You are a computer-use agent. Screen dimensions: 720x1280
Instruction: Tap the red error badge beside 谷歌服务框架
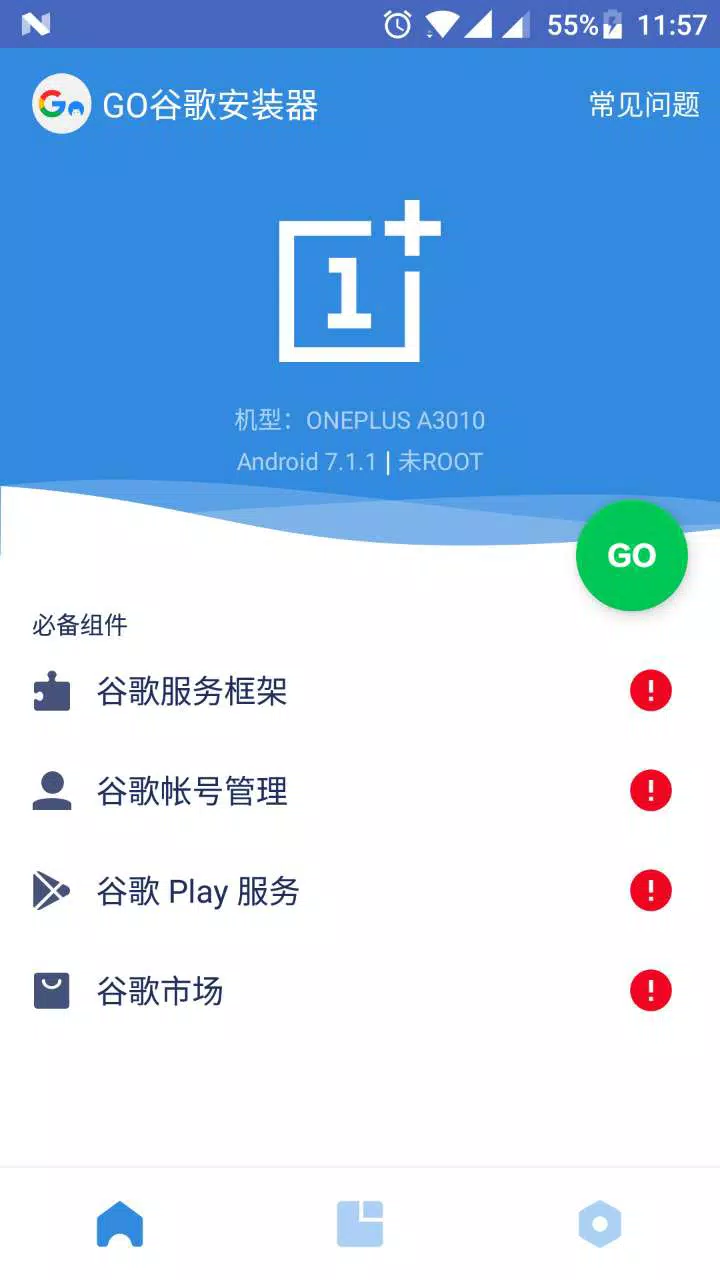pos(651,691)
